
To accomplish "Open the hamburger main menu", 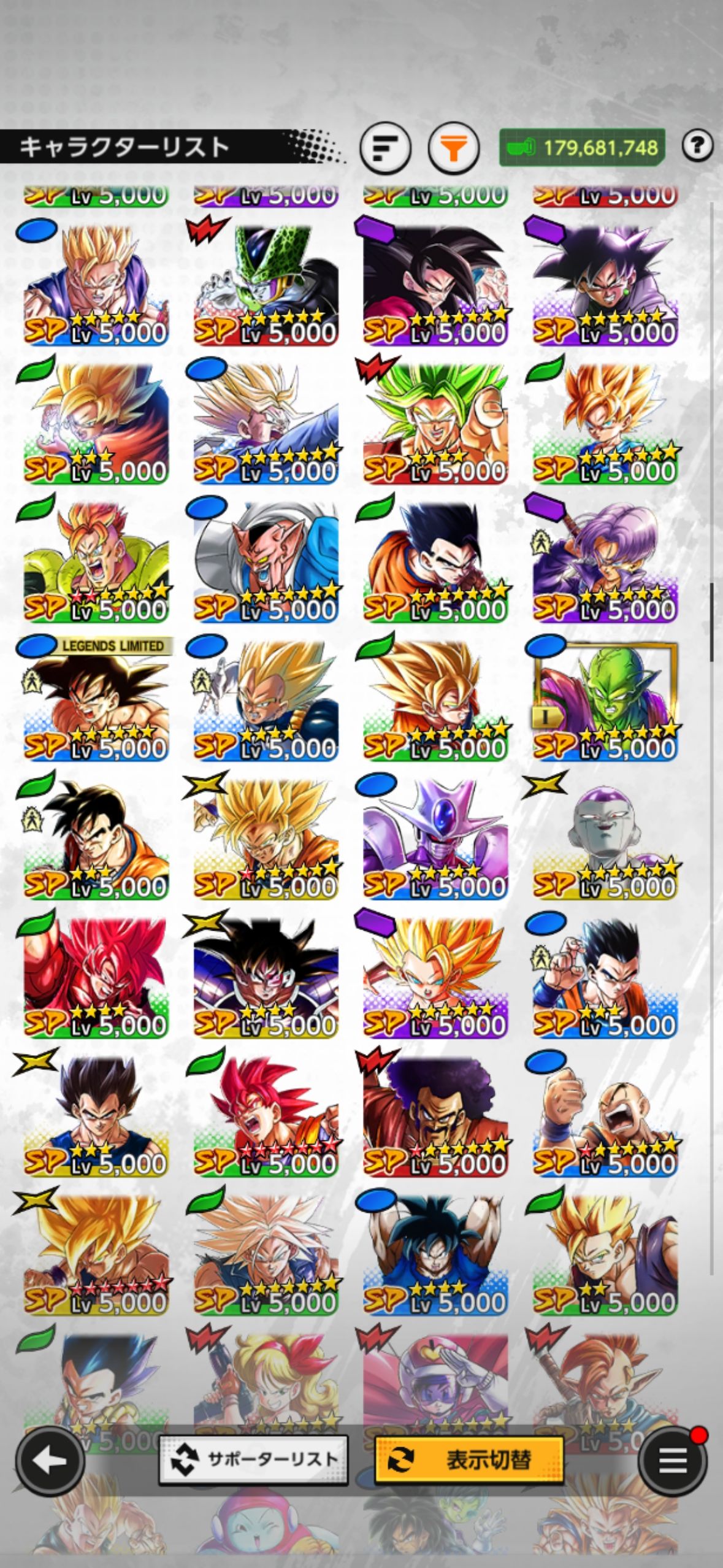I will pos(672,1462).
